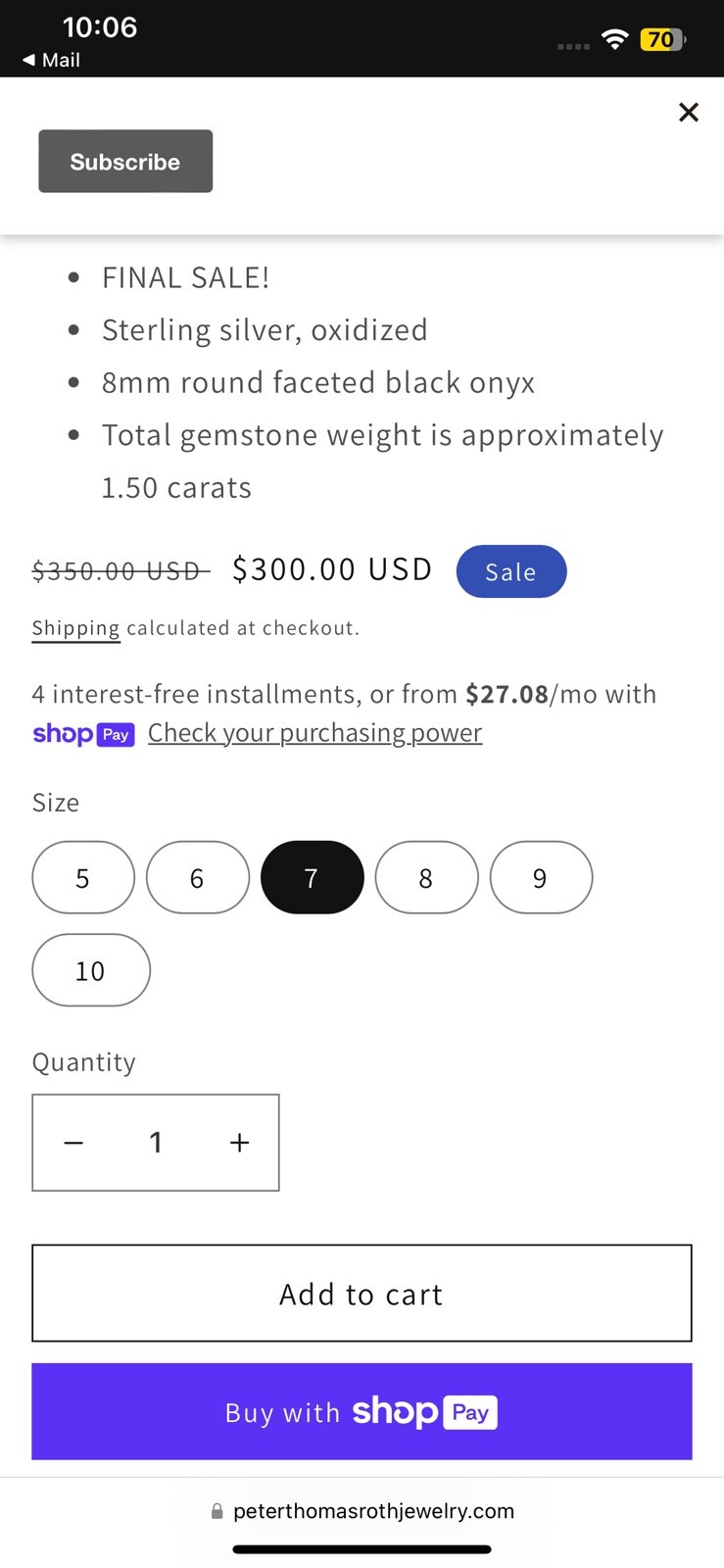Tap the Subscribe button

(125, 162)
